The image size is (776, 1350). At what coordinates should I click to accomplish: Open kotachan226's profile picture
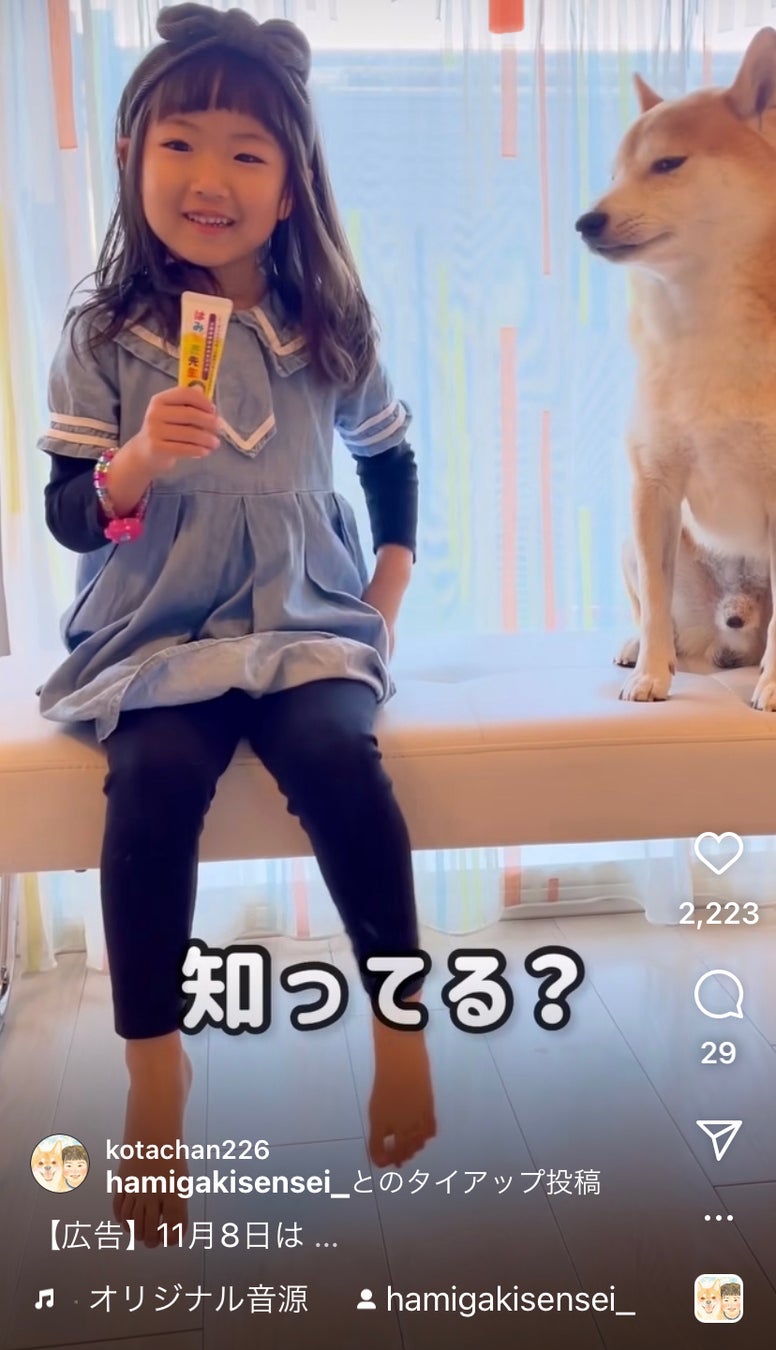coord(60,1163)
